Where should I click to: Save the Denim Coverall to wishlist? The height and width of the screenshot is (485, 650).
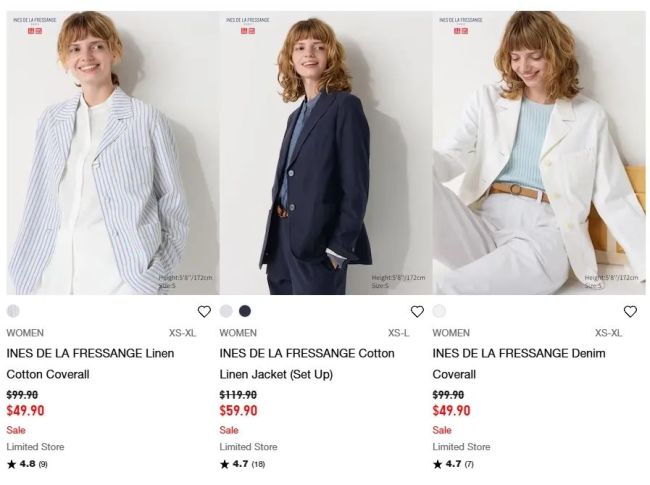pos(630,311)
